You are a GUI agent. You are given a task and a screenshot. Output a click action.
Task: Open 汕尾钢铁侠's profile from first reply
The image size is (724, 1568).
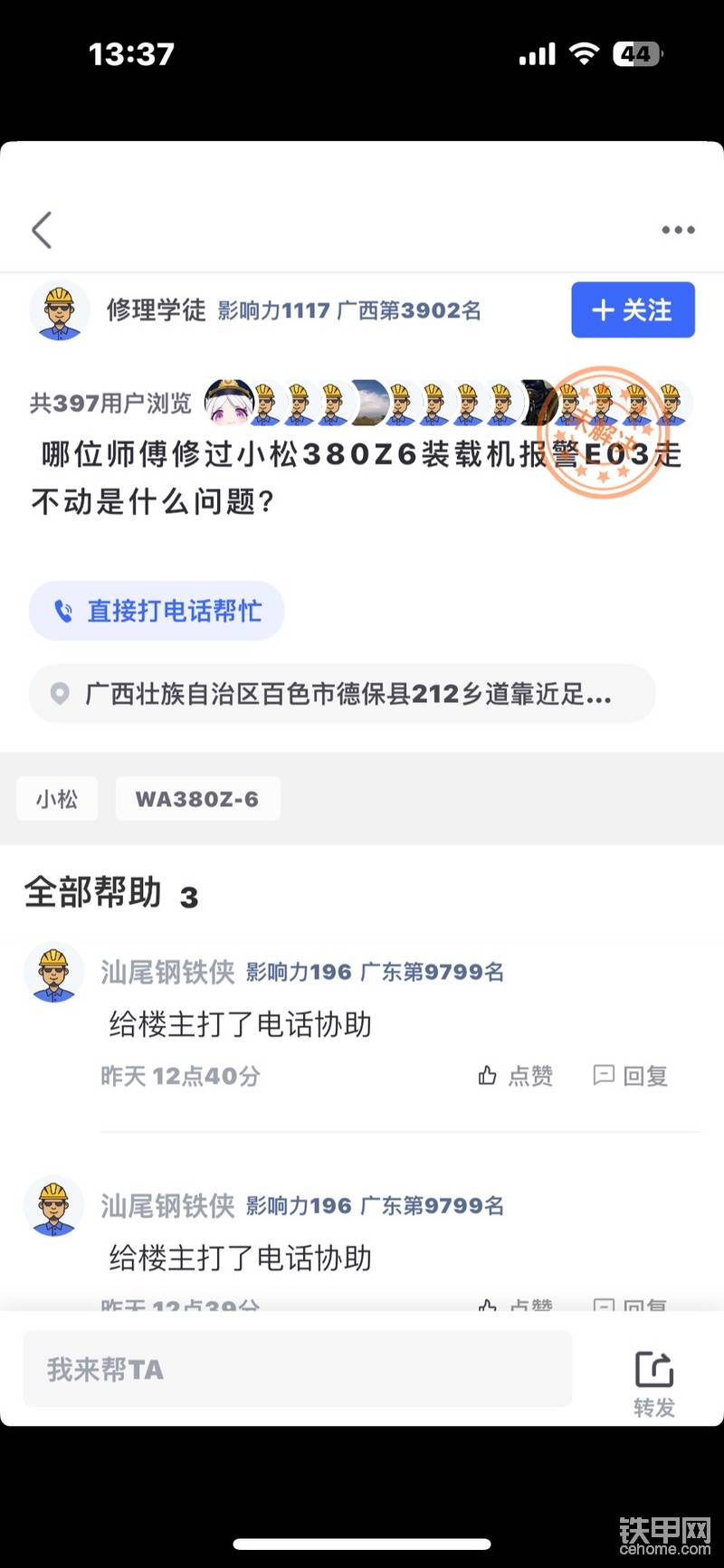53,973
